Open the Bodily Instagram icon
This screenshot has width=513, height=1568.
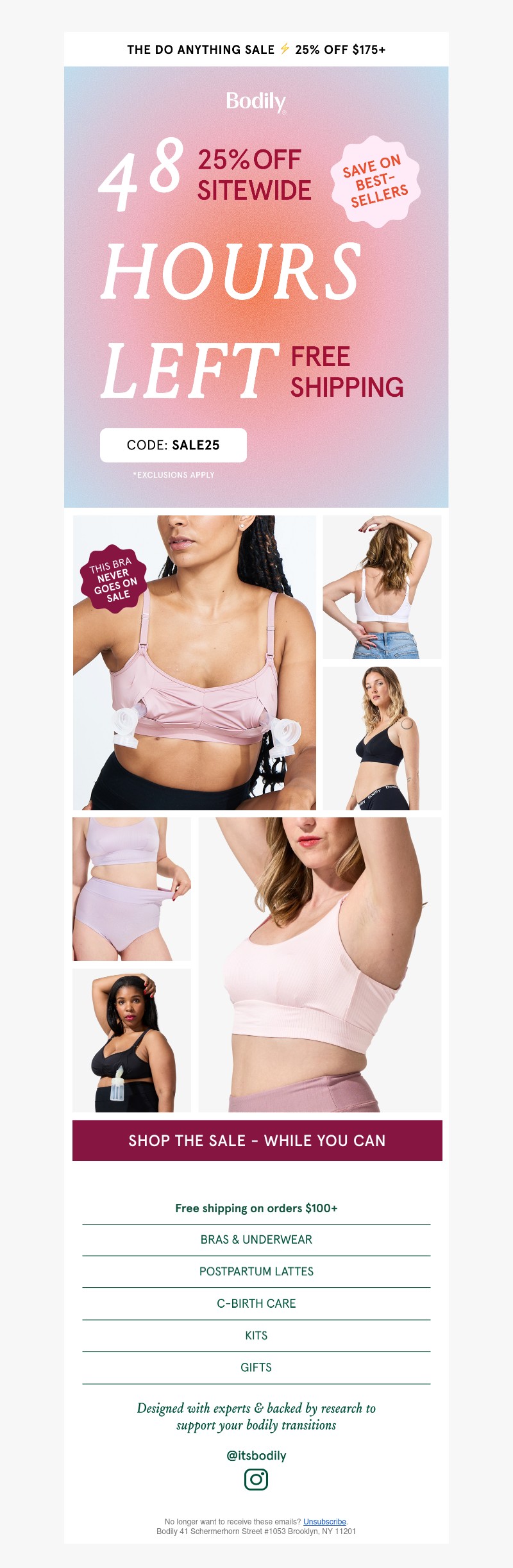pos(256,1479)
